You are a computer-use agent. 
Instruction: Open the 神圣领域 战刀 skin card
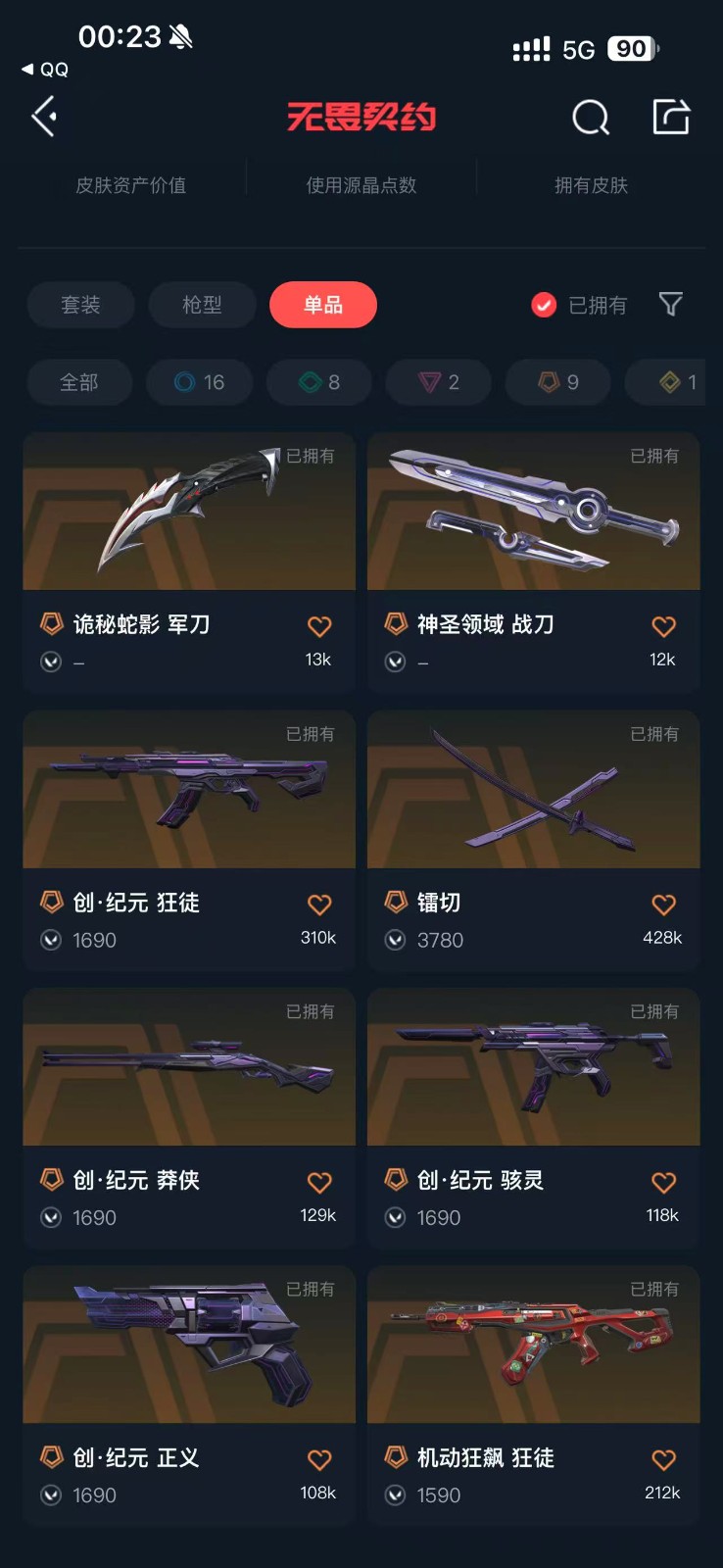pos(534,563)
